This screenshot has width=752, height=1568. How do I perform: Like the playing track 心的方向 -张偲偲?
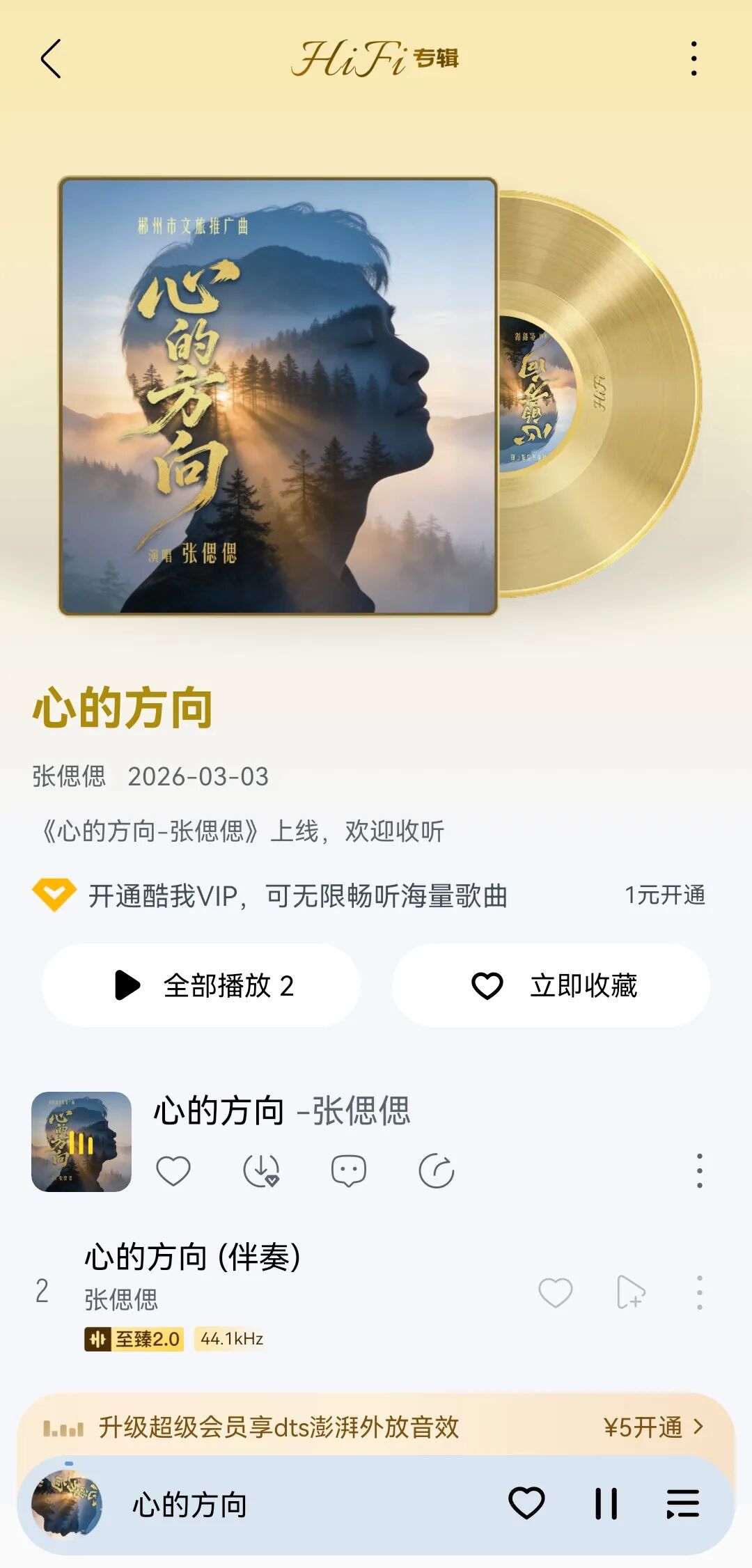(173, 1170)
